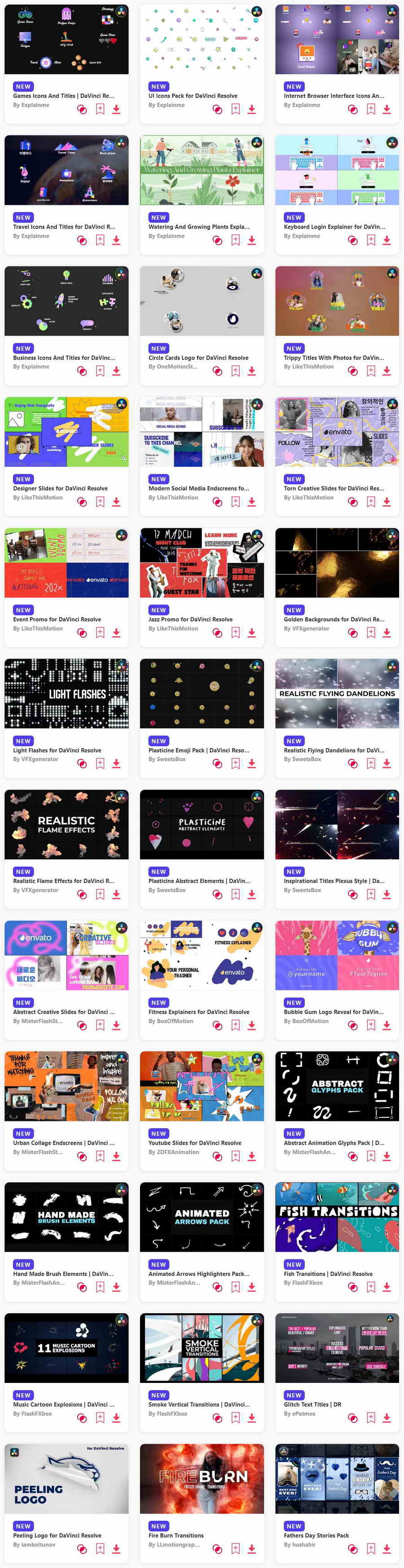Open Watering And Growing Plants Explainer thumbnail

[x=202, y=170]
